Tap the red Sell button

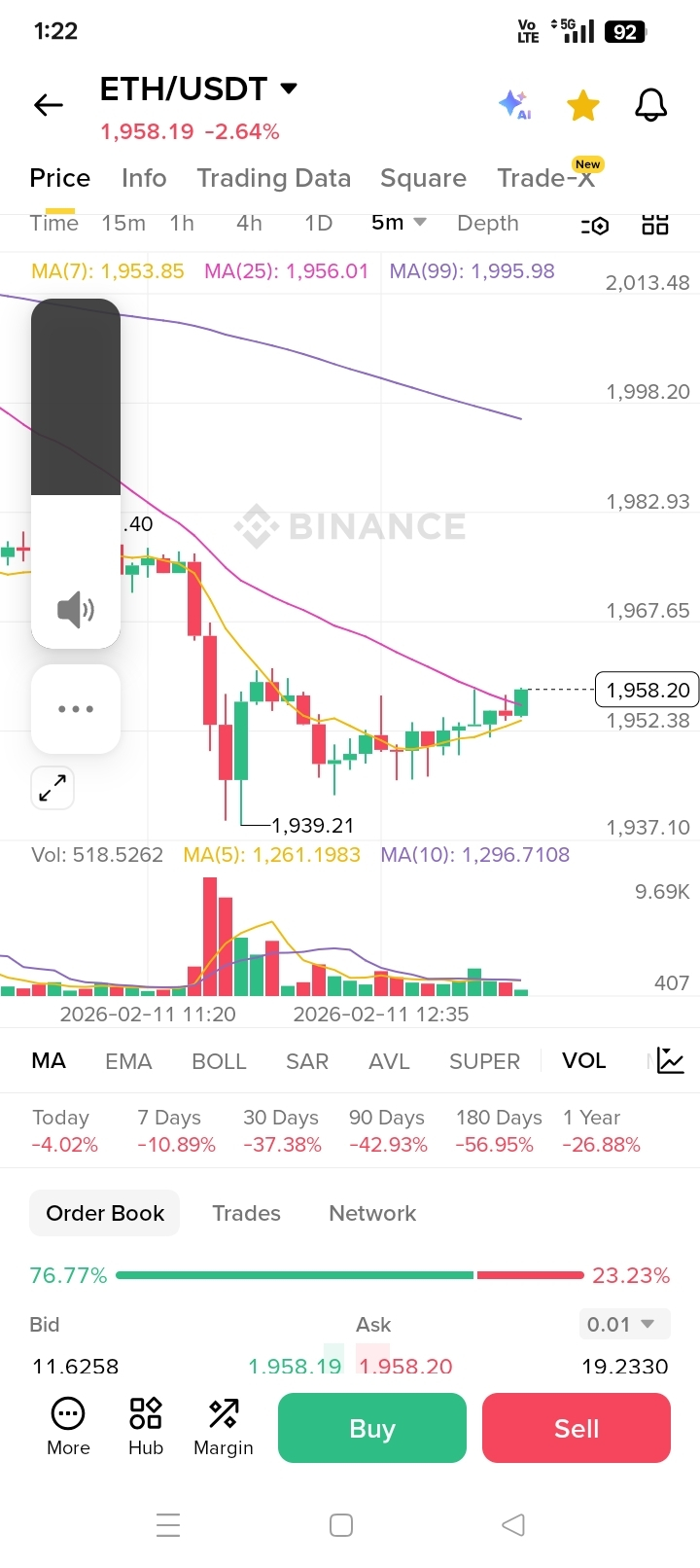[576, 1428]
